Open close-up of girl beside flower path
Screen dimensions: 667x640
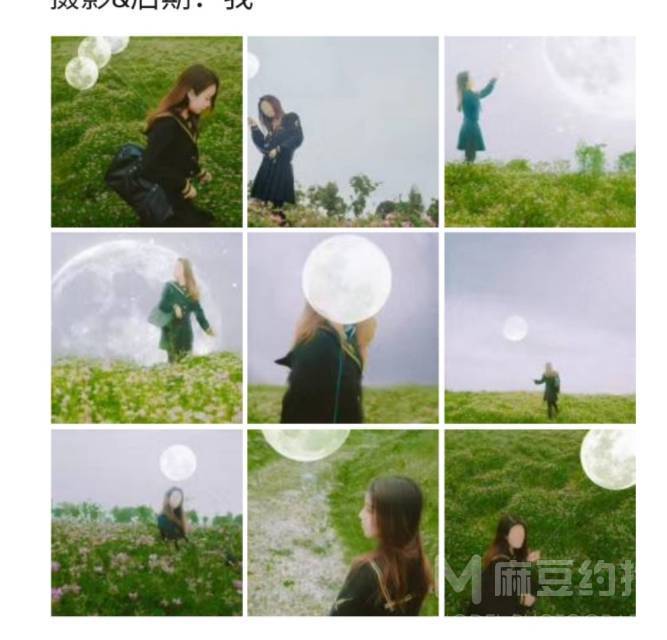342,522
